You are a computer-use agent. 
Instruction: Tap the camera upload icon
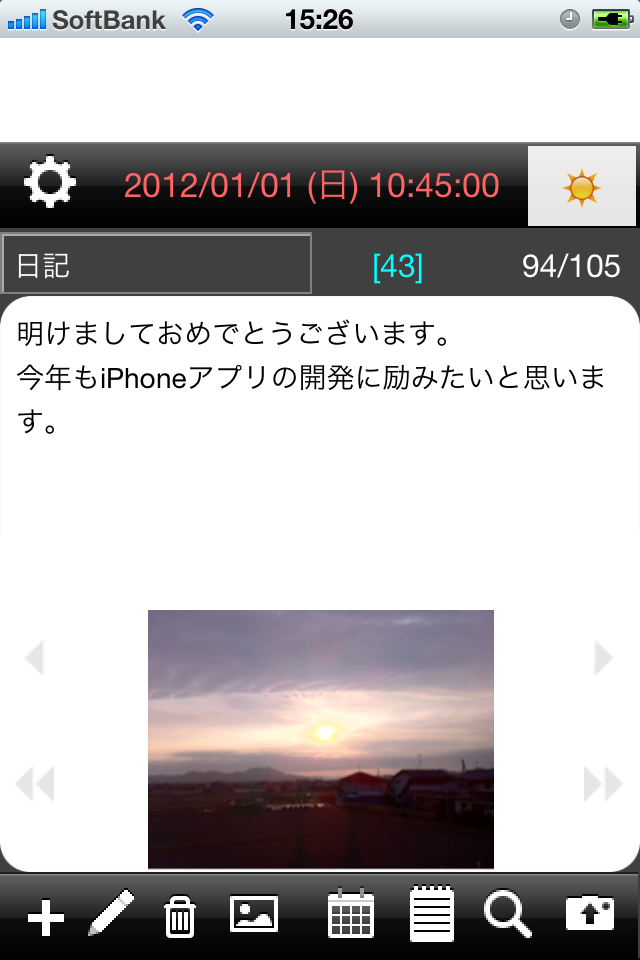(x=590, y=914)
